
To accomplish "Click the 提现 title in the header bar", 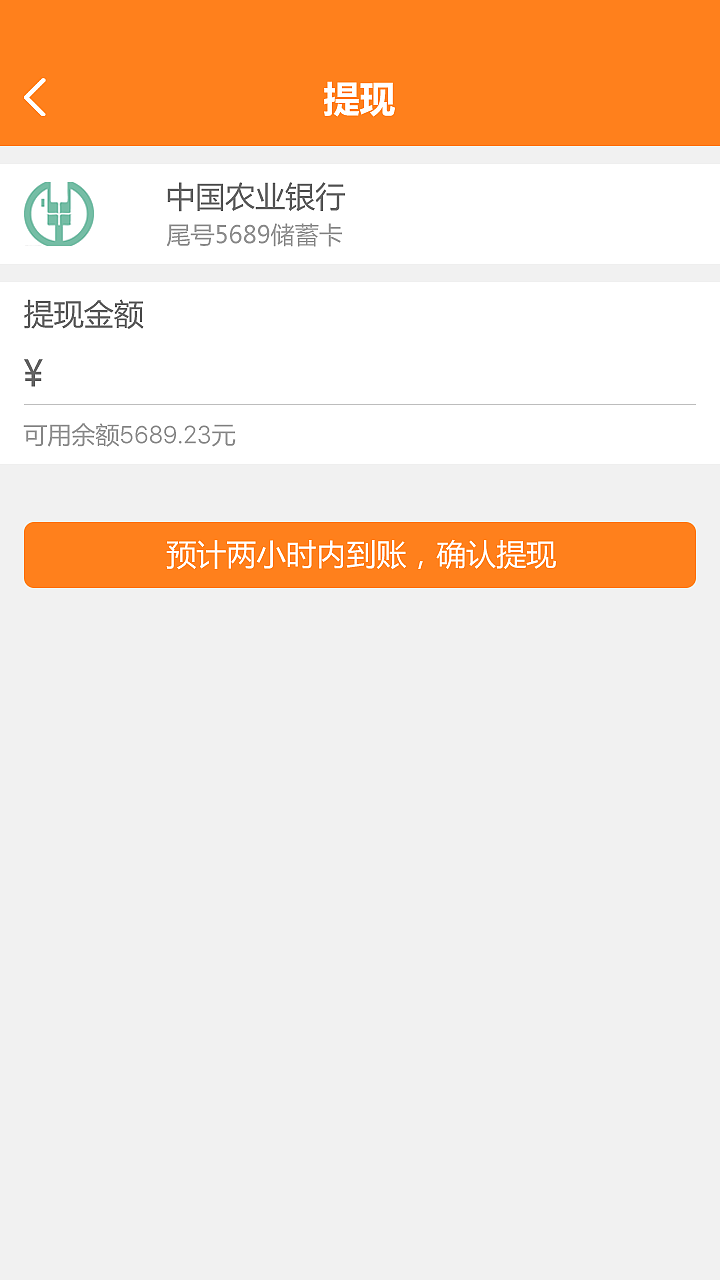I will coord(359,99).
